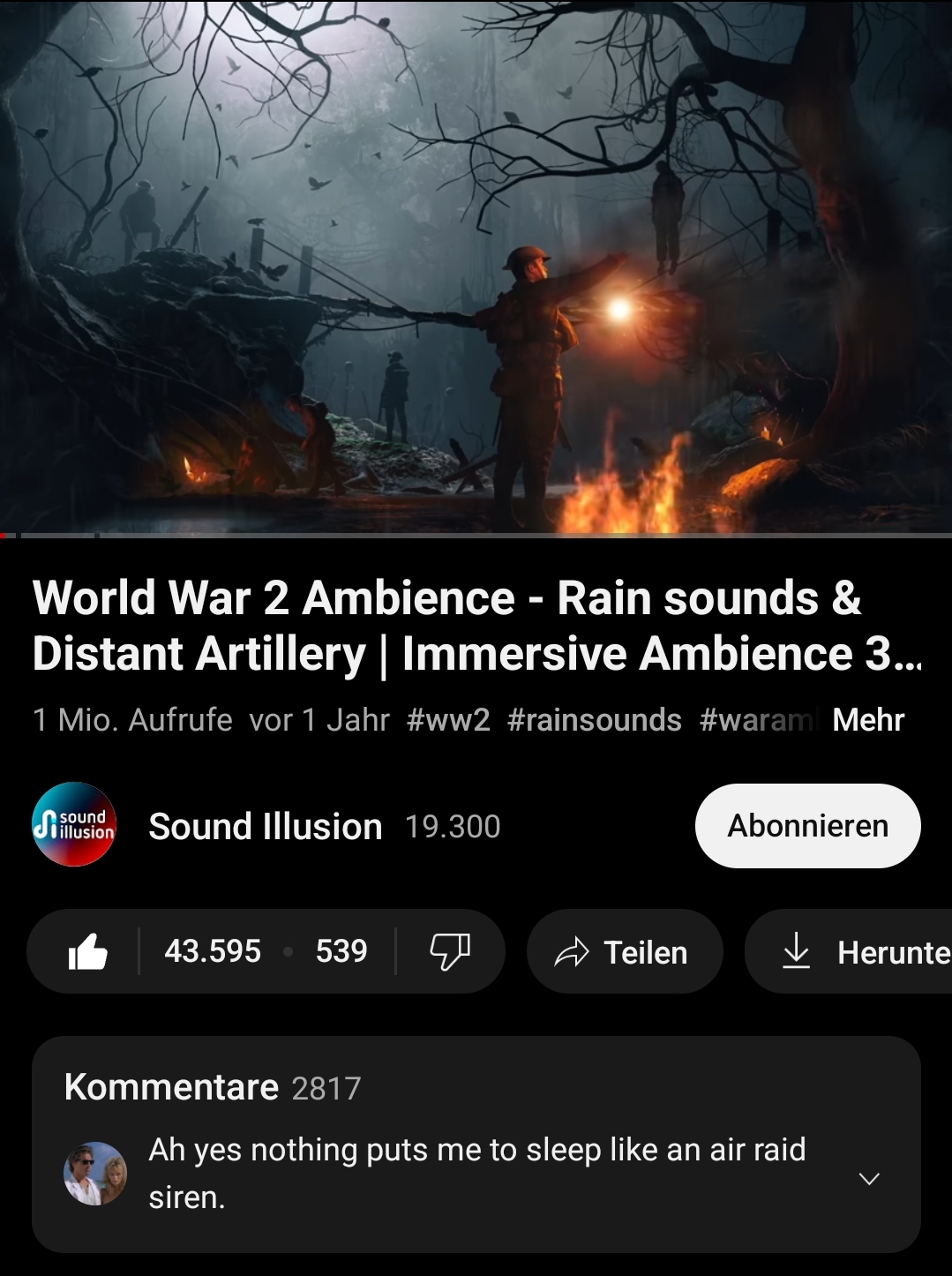
Task: Expand the description with Mehr
Action: pyautogui.click(x=867, y=720)
